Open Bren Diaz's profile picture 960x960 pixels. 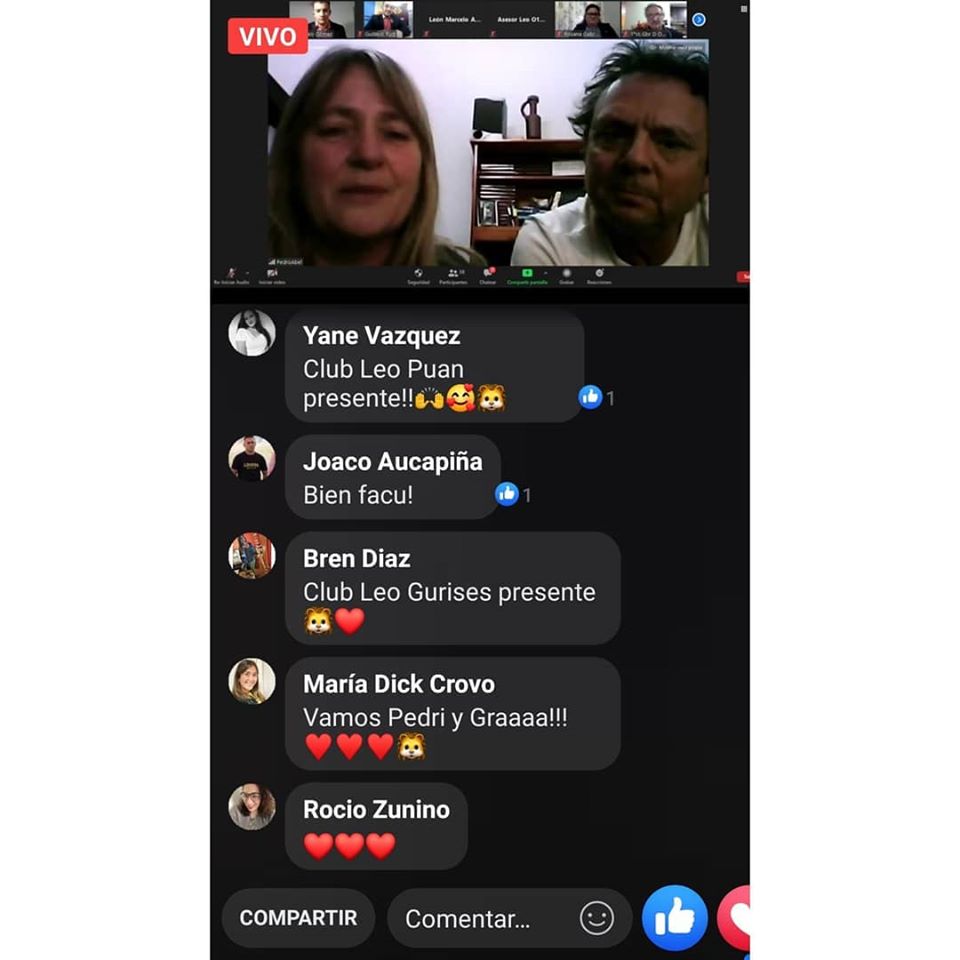tap(252, 556)
